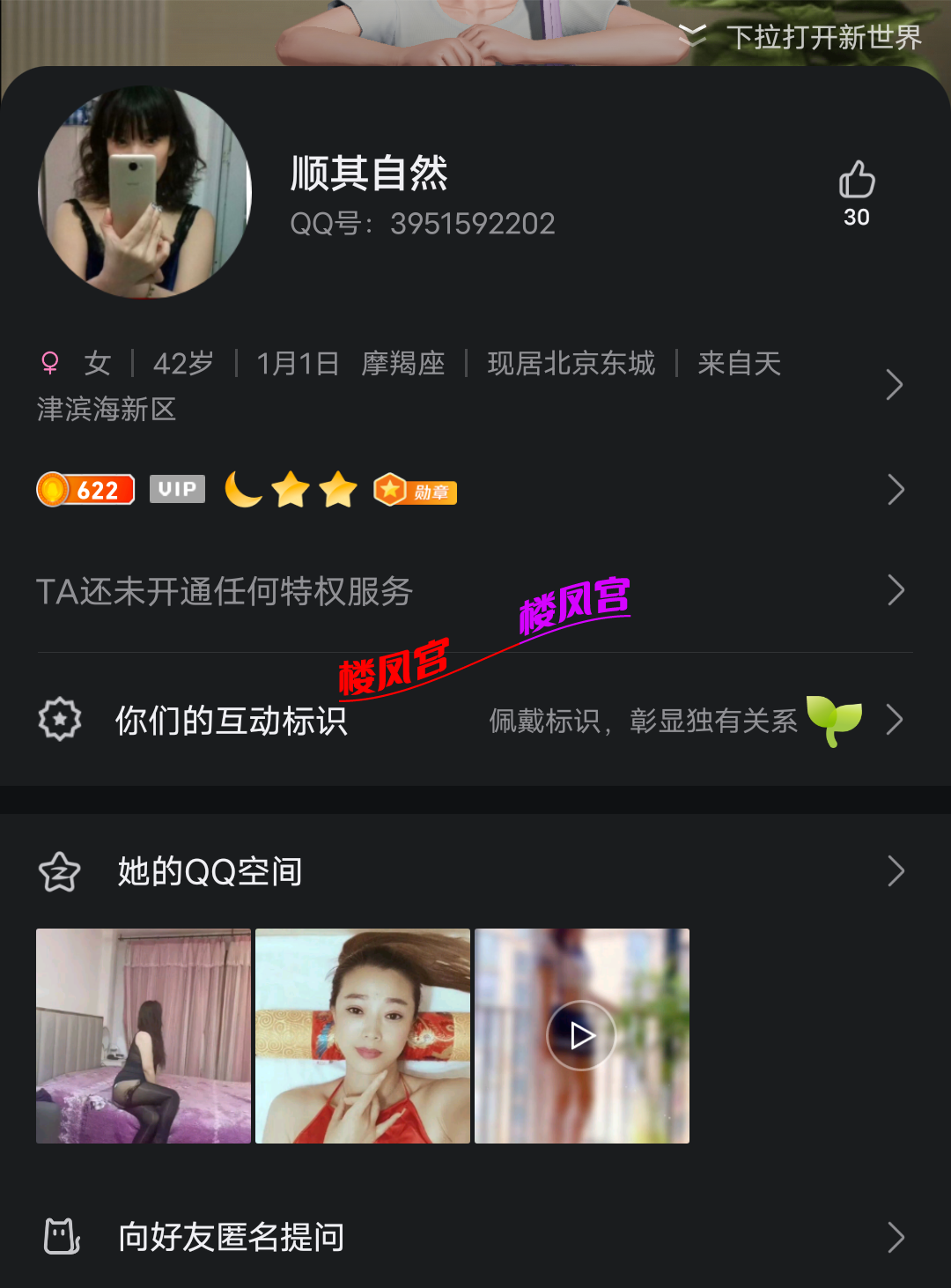
Task: Open badge details via its right chevron
Action: tap(894, 490)
